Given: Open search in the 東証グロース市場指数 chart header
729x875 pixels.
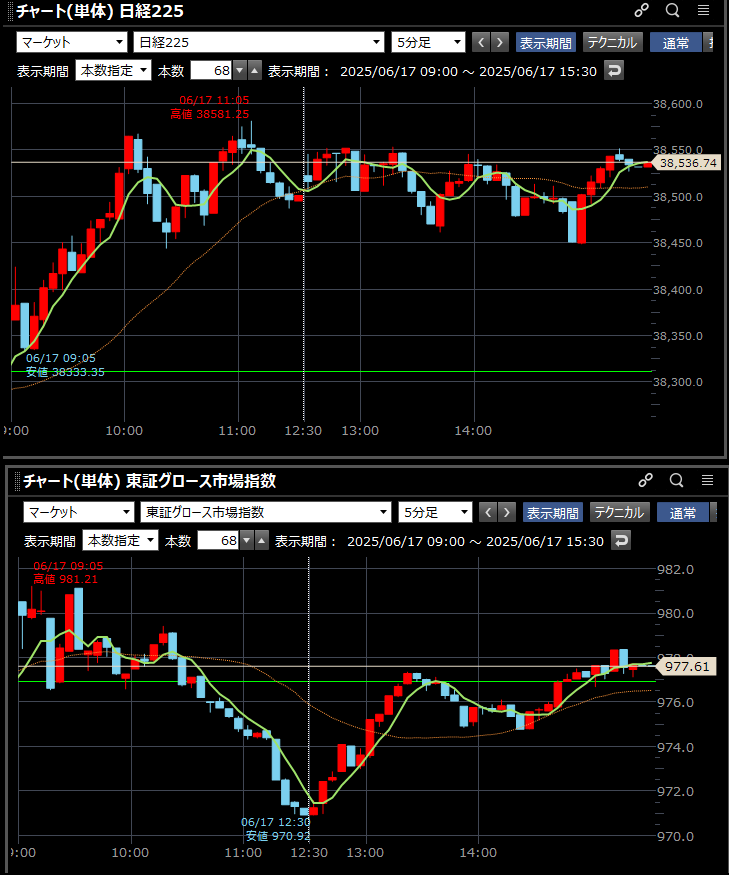Looking at the screenshot, I should click(x=677, y=480).
